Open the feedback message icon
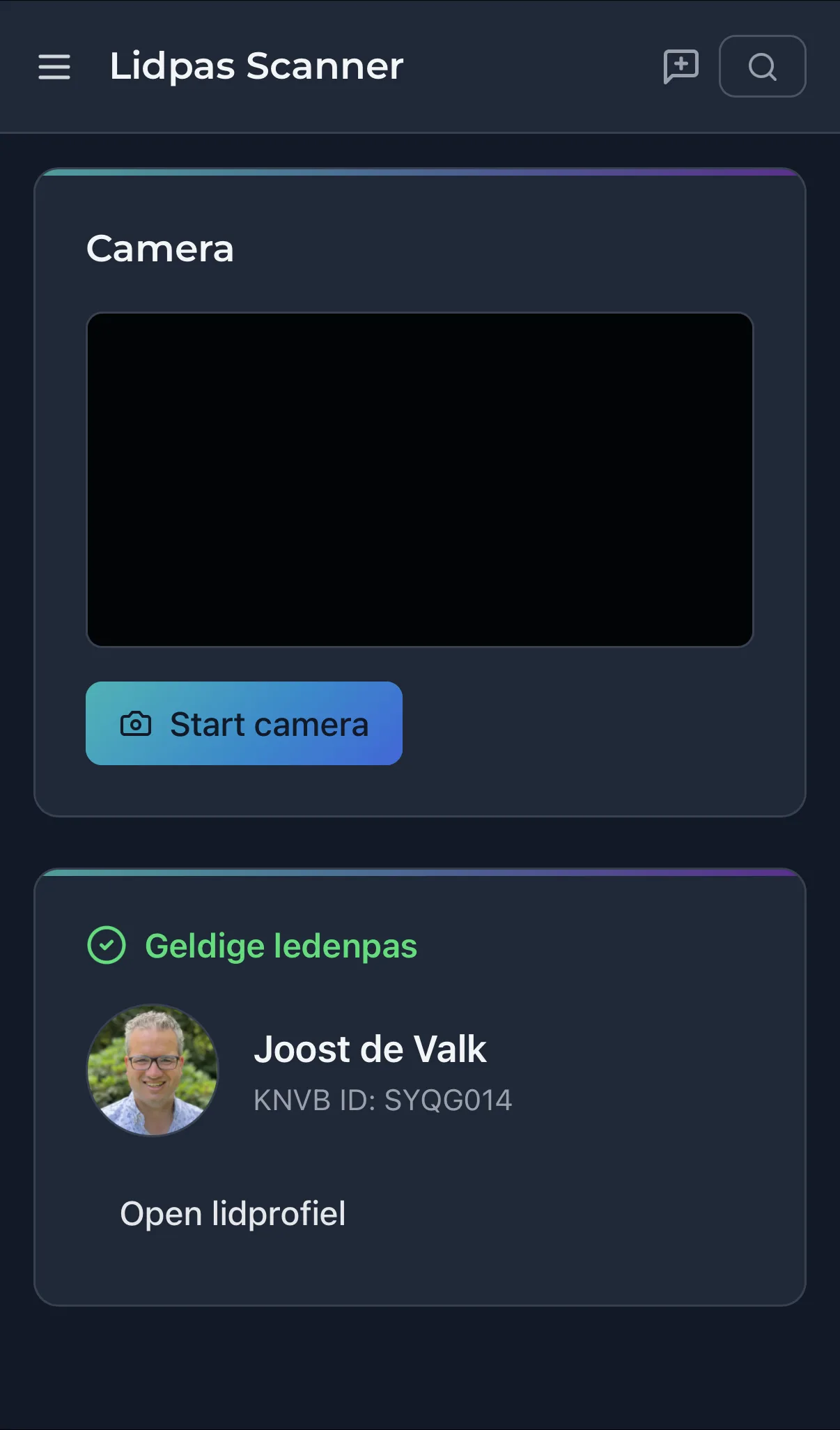The width and height of the screenshot is (840, 1430). [680, 67]
